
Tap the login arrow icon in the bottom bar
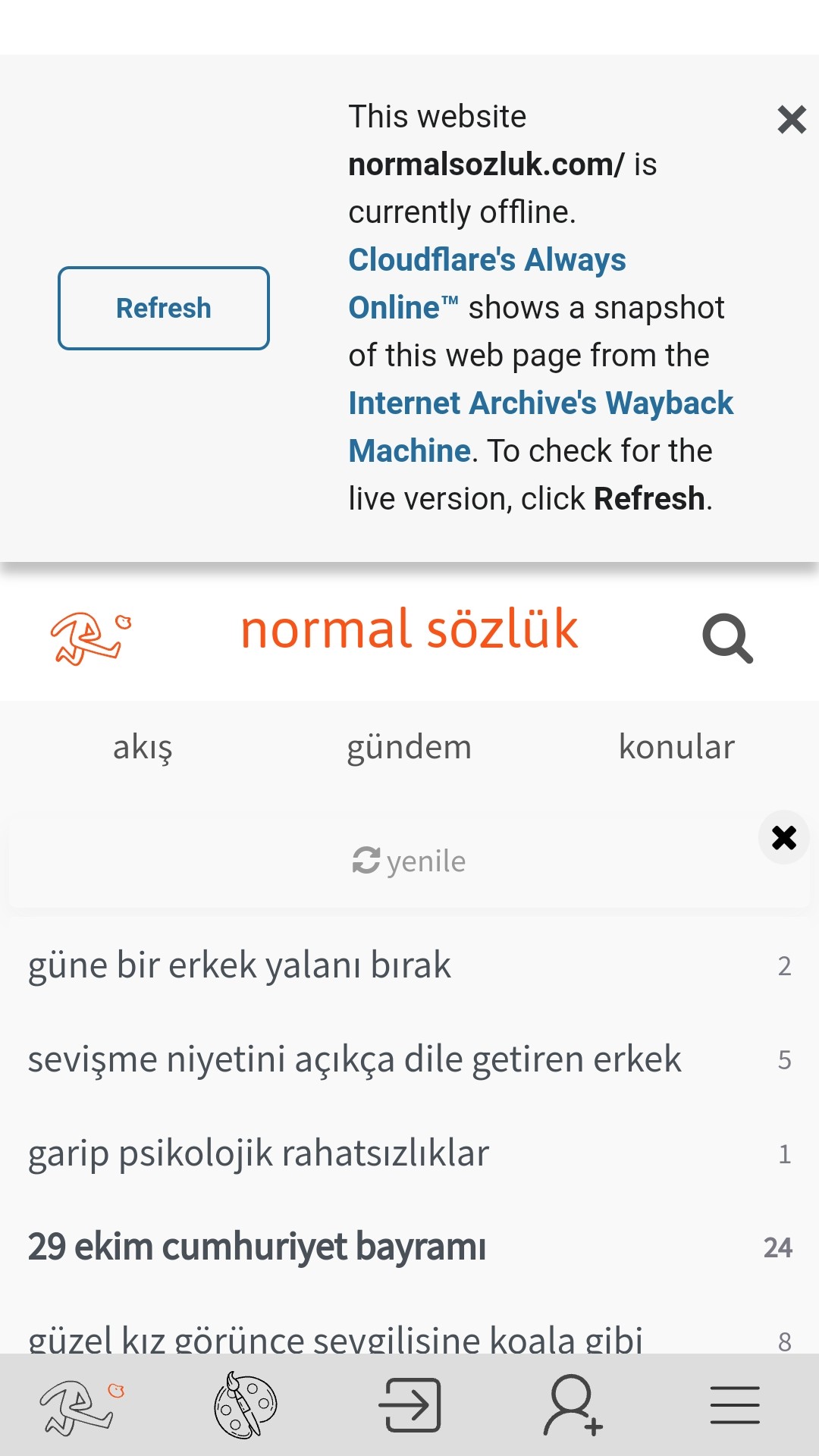click(409, 1405)
